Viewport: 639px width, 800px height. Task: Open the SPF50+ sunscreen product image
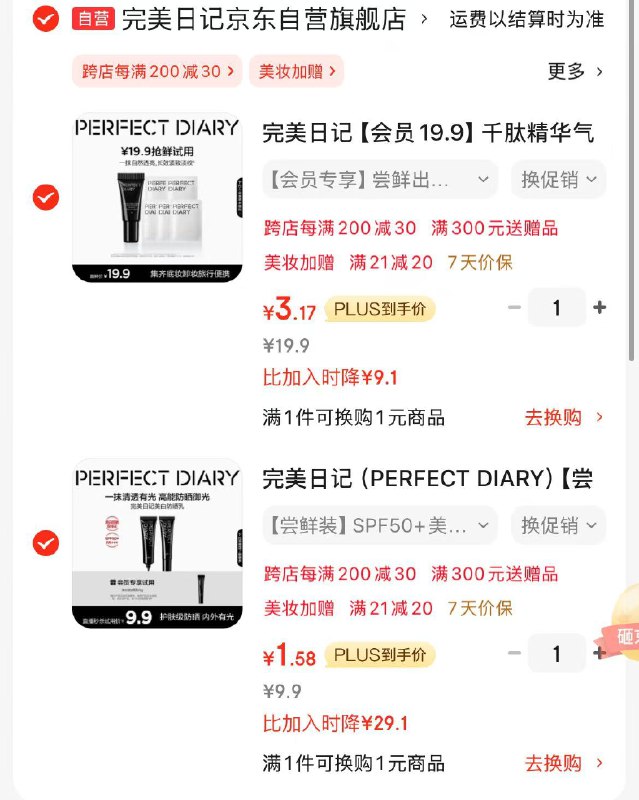[157, 543]
